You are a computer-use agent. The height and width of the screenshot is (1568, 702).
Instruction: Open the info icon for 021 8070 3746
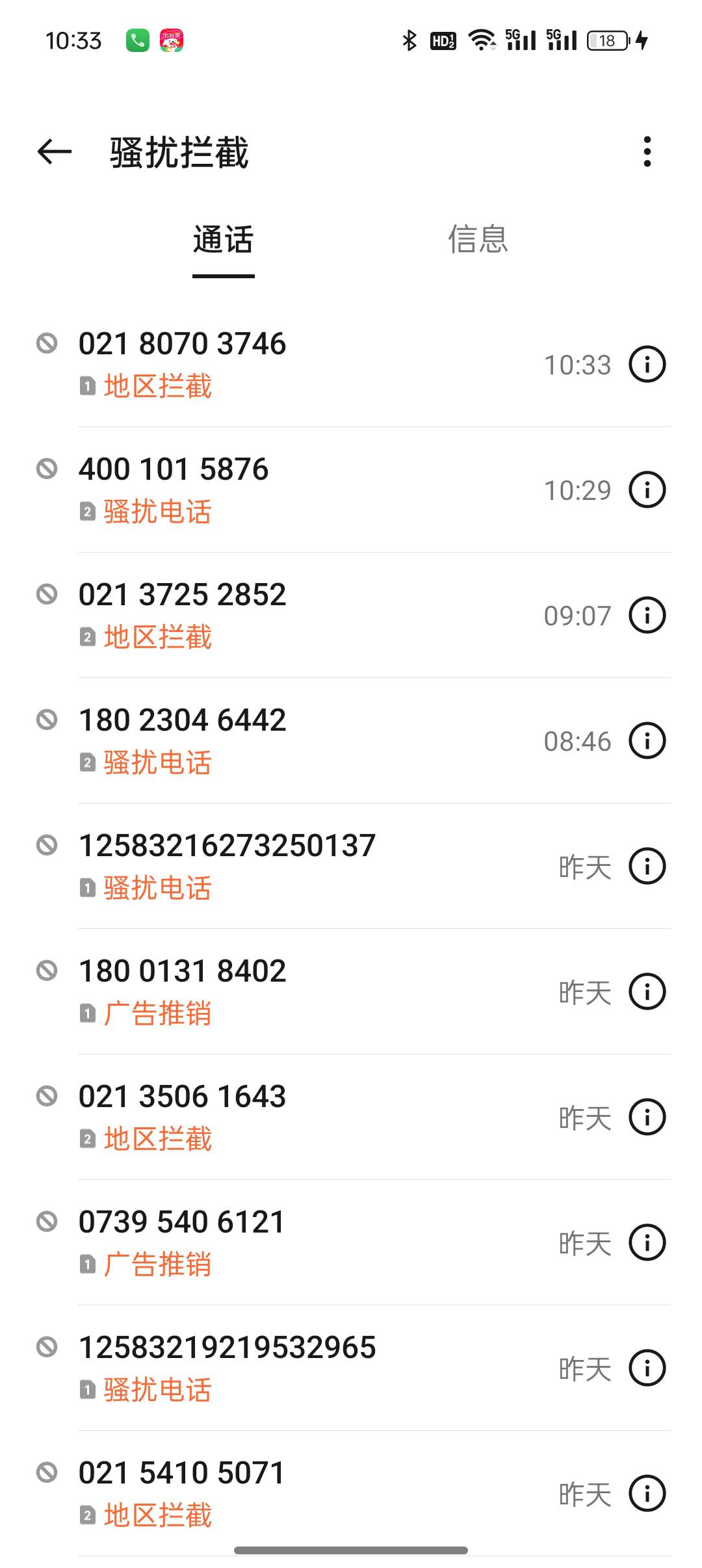click(x=647, y=364)
